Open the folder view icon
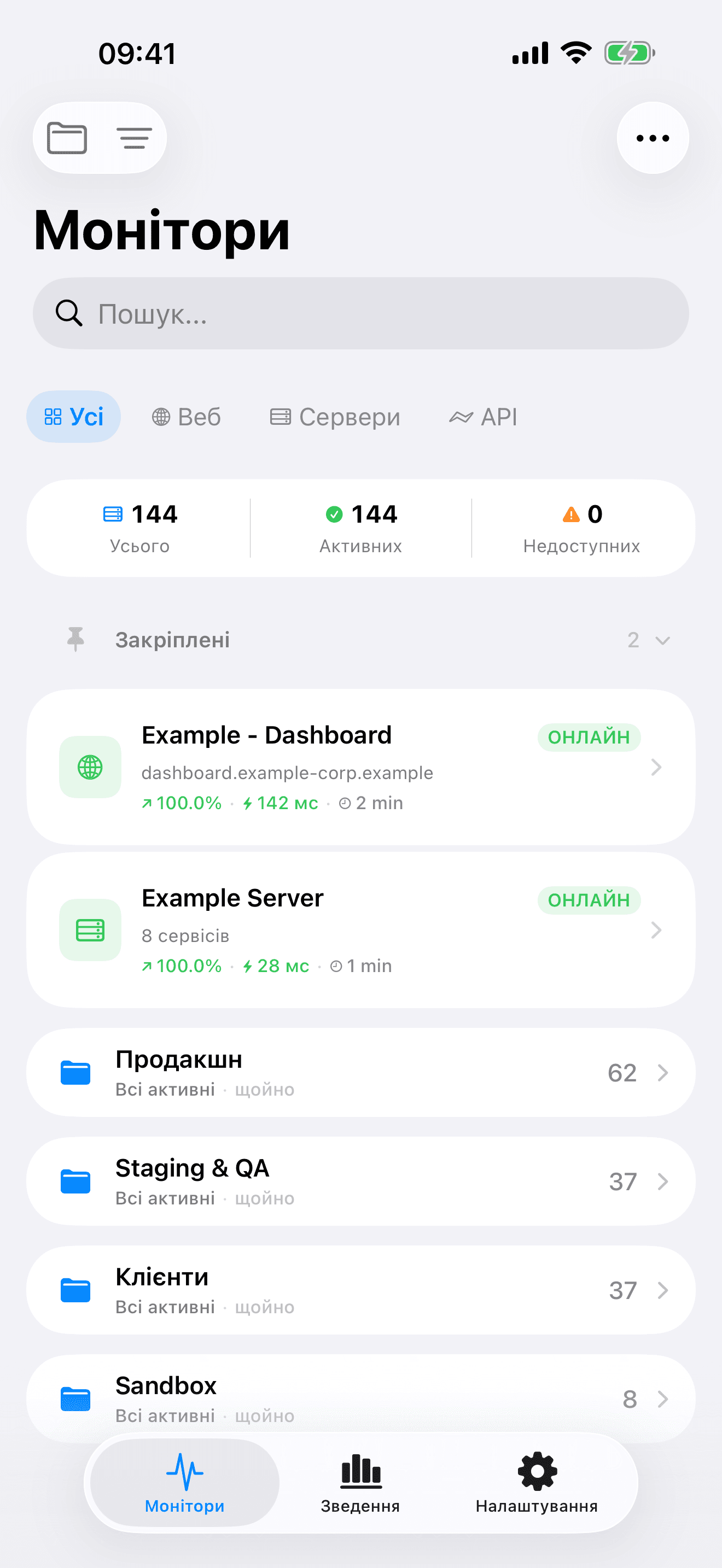Image resolution: width=722 pixels, height=1568 pixels. (67, 138)
